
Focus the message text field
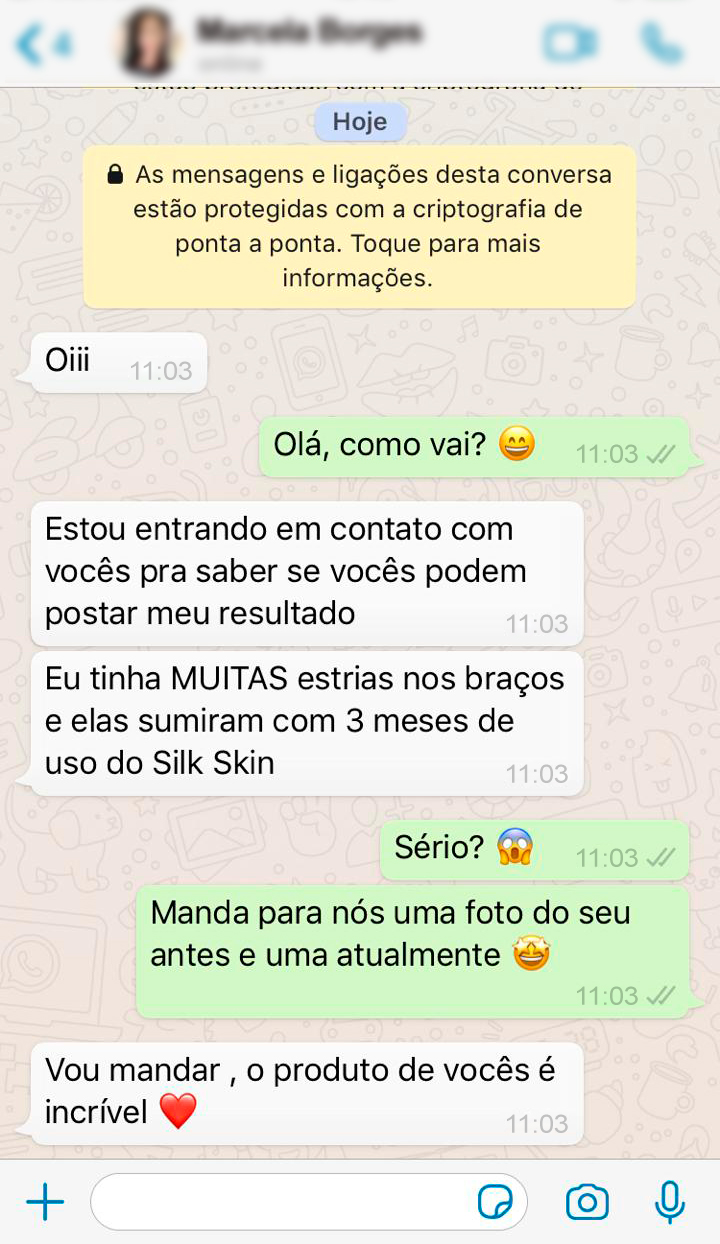pos(280,1201)
